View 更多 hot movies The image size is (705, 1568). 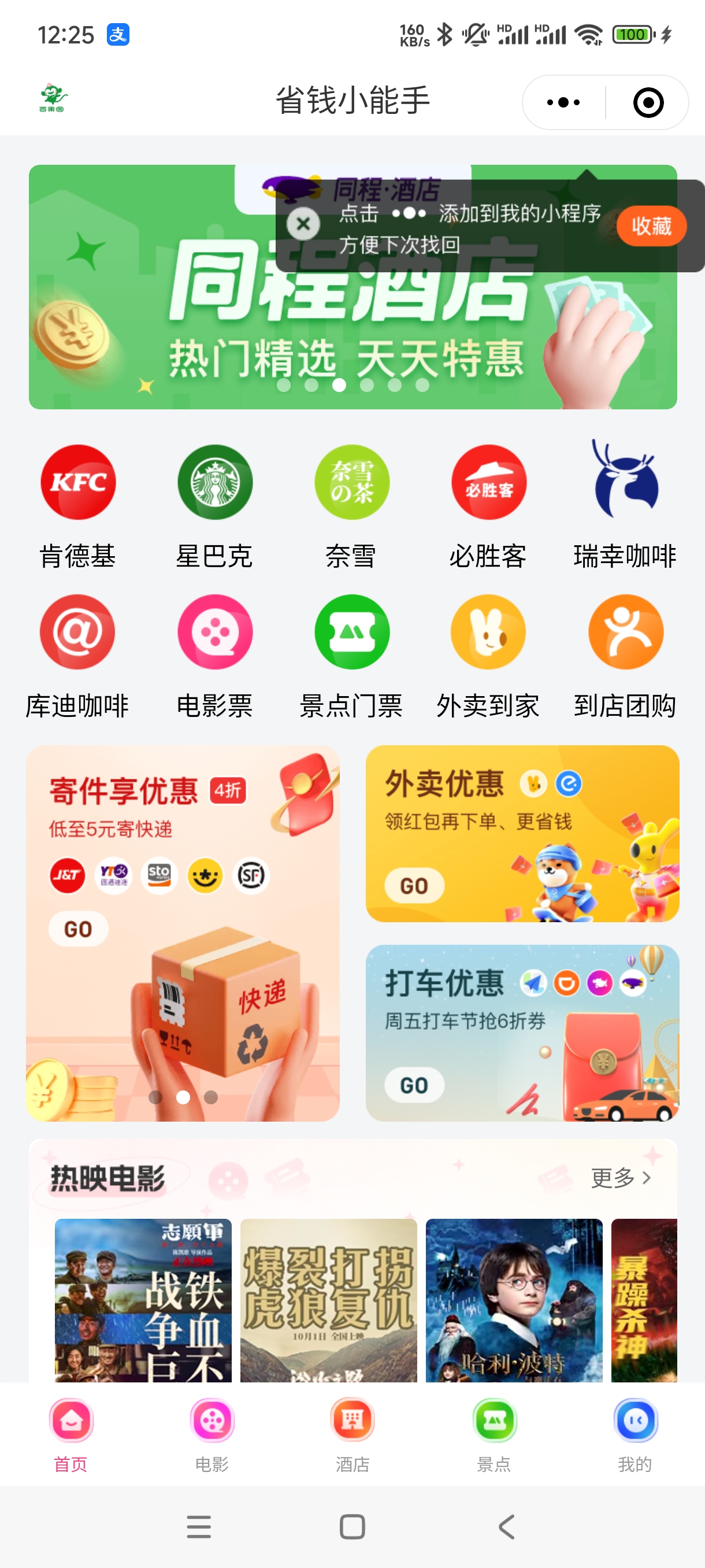point(621,1178)
